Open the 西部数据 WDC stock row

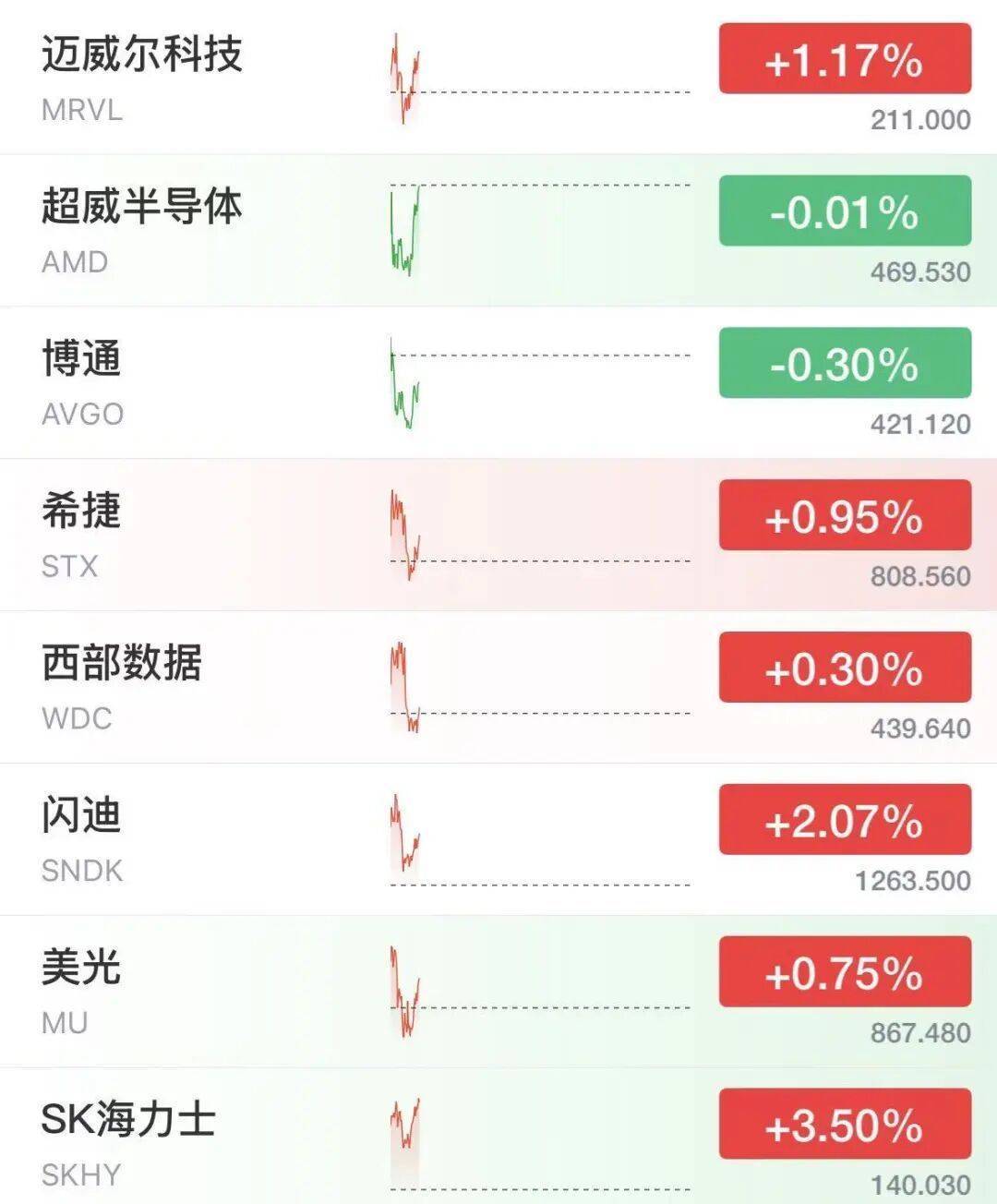tap(498, 687)
